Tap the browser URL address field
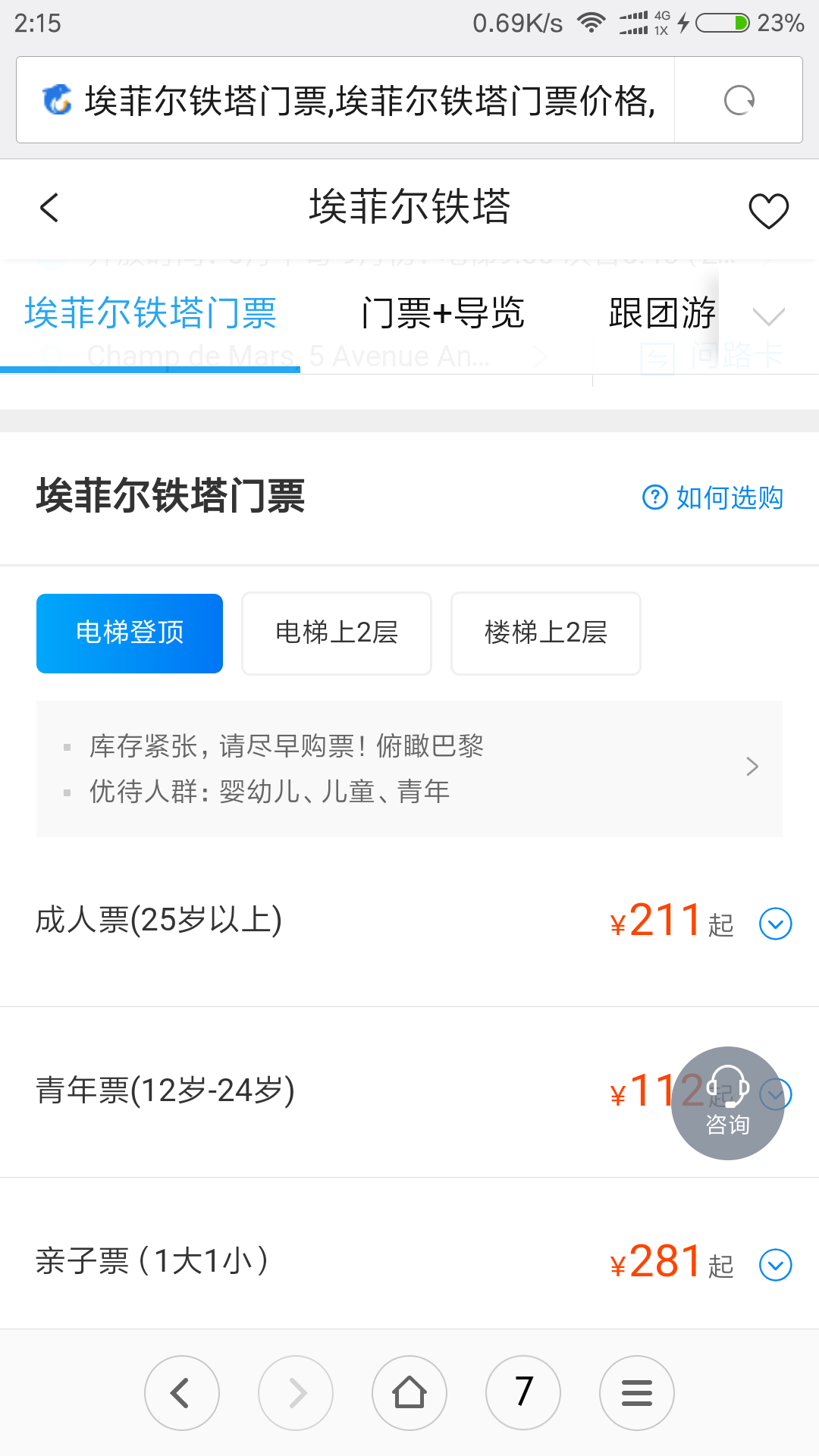The height and width of the screenshot is (1456, 819). 345,100
